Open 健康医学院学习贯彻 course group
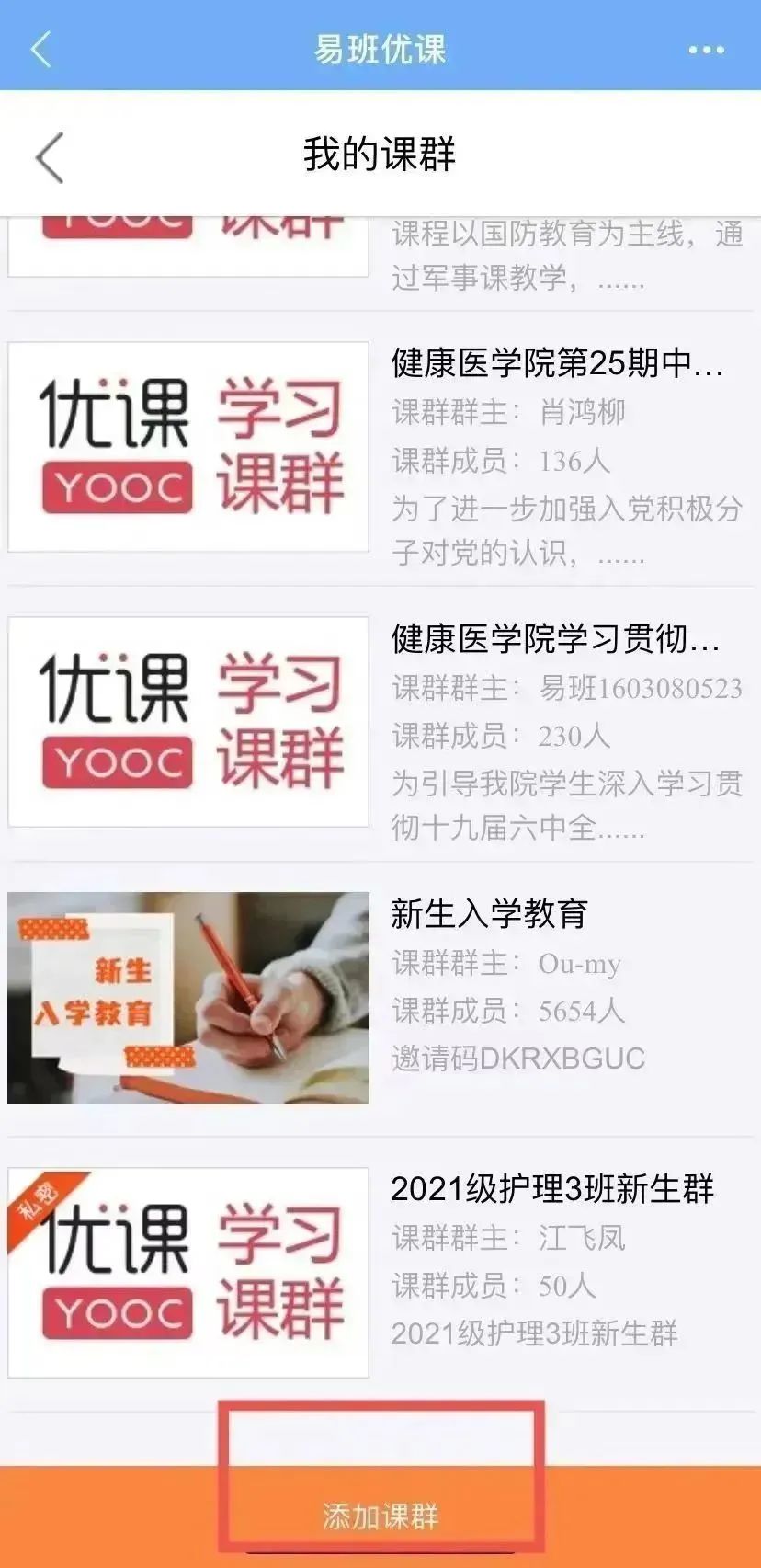761x1568 pixels. 554,638
